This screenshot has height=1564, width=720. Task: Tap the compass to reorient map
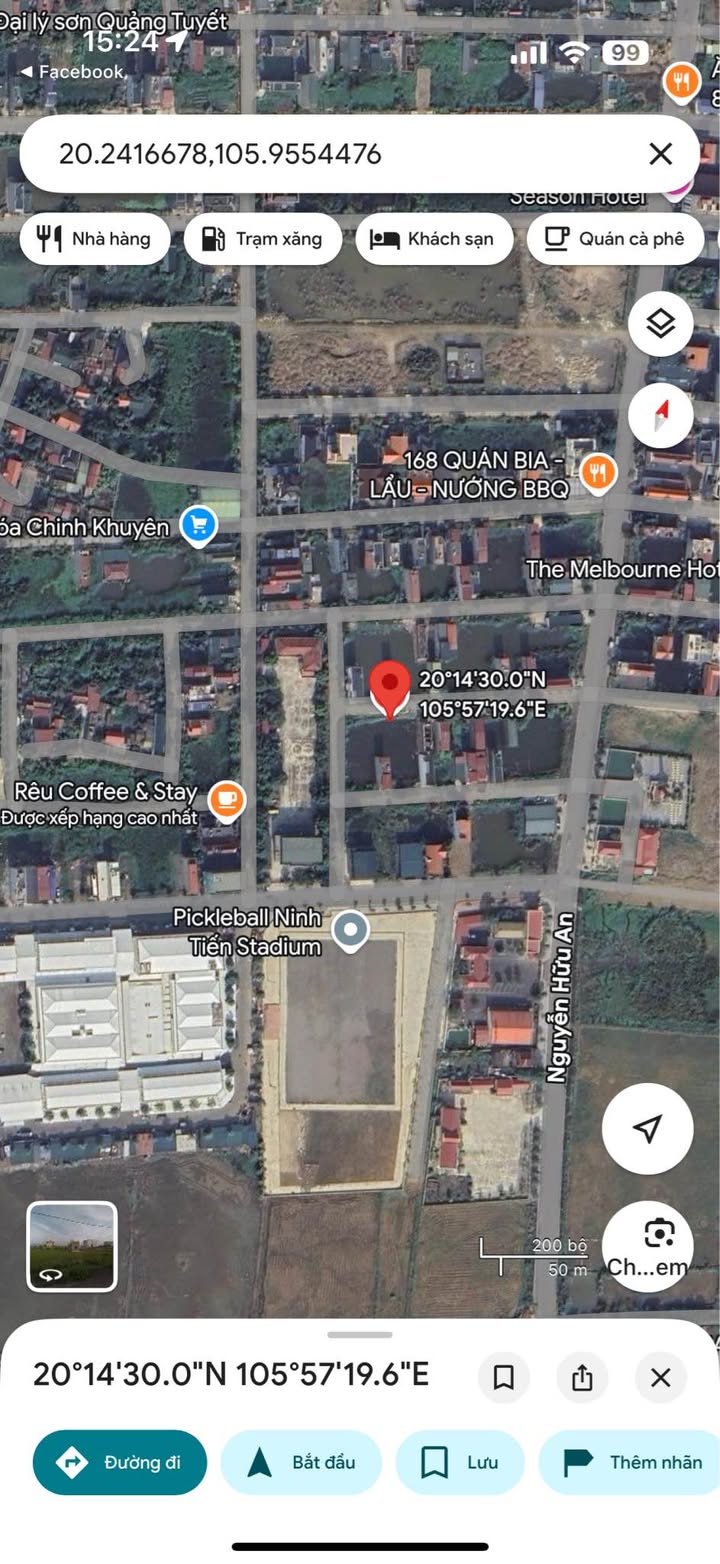click(661, 415)
